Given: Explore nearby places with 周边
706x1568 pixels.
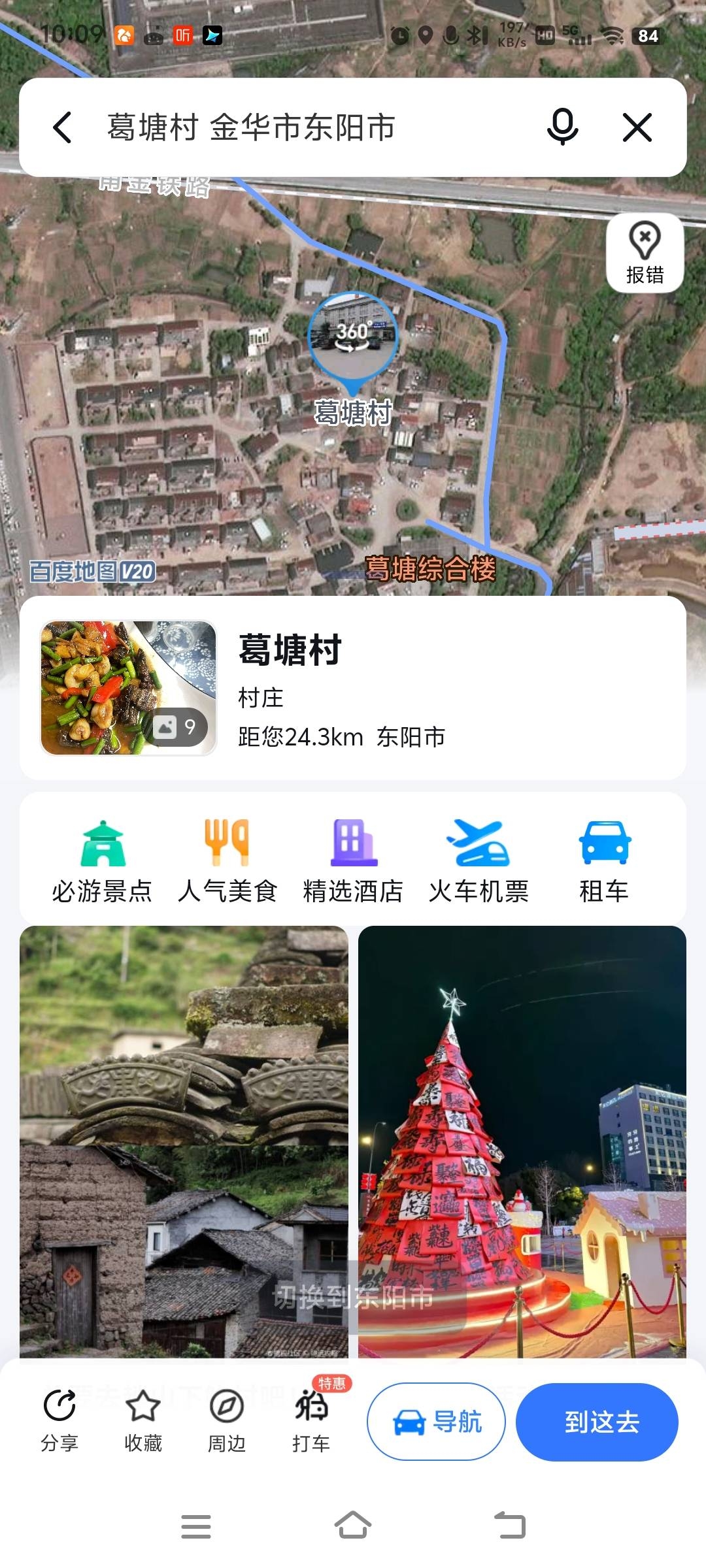Looking at the screenshot, I should 227,1420.
